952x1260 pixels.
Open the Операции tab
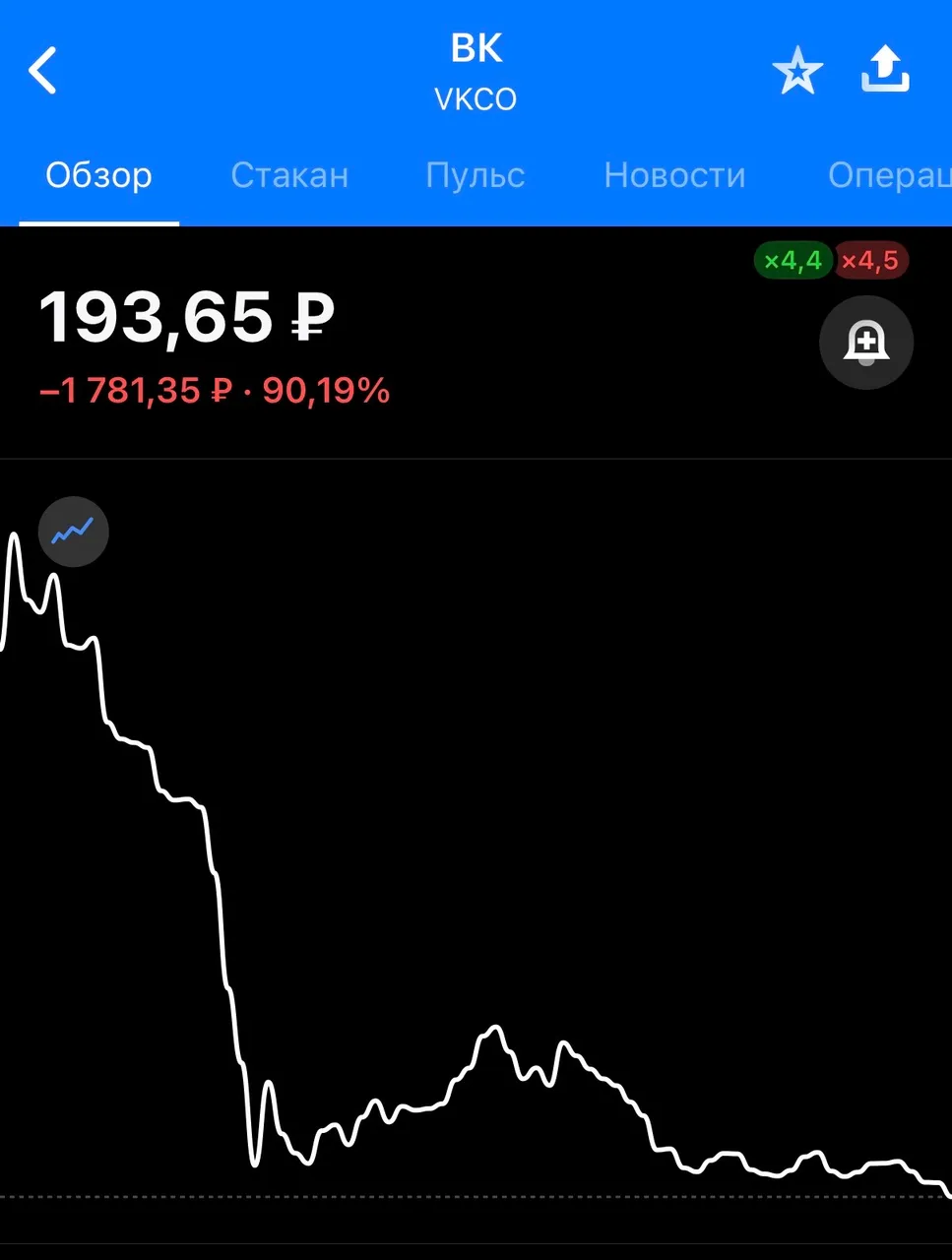pos(889,175)
